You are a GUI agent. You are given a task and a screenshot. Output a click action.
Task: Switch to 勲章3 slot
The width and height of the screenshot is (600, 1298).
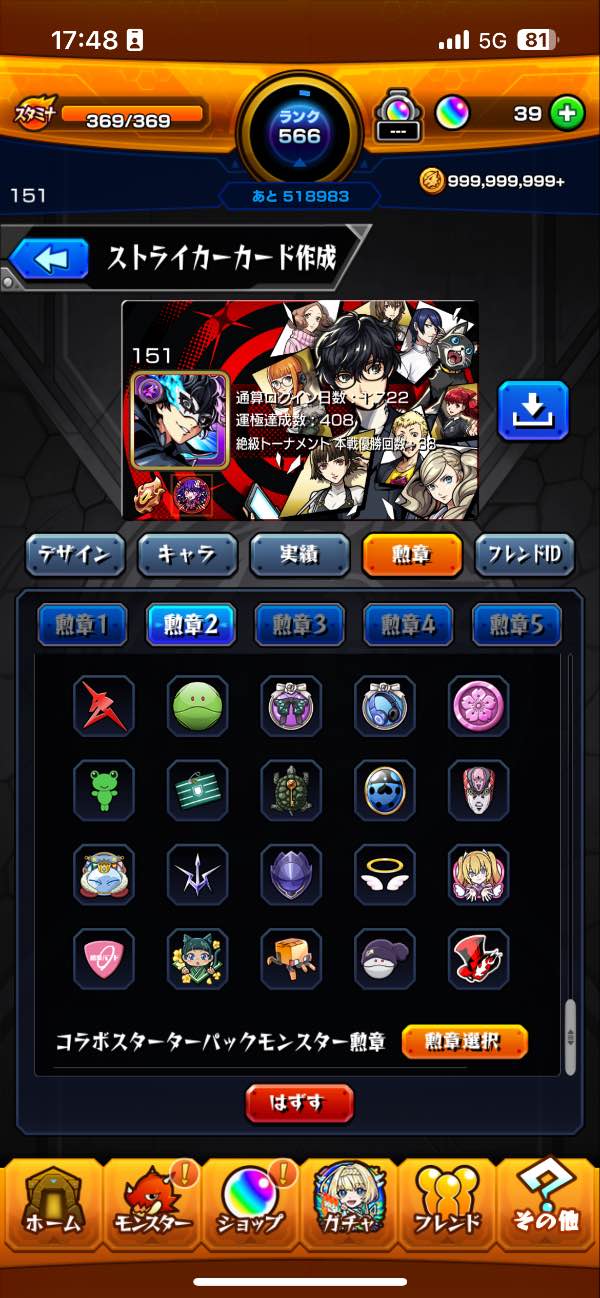pos(299,626)
